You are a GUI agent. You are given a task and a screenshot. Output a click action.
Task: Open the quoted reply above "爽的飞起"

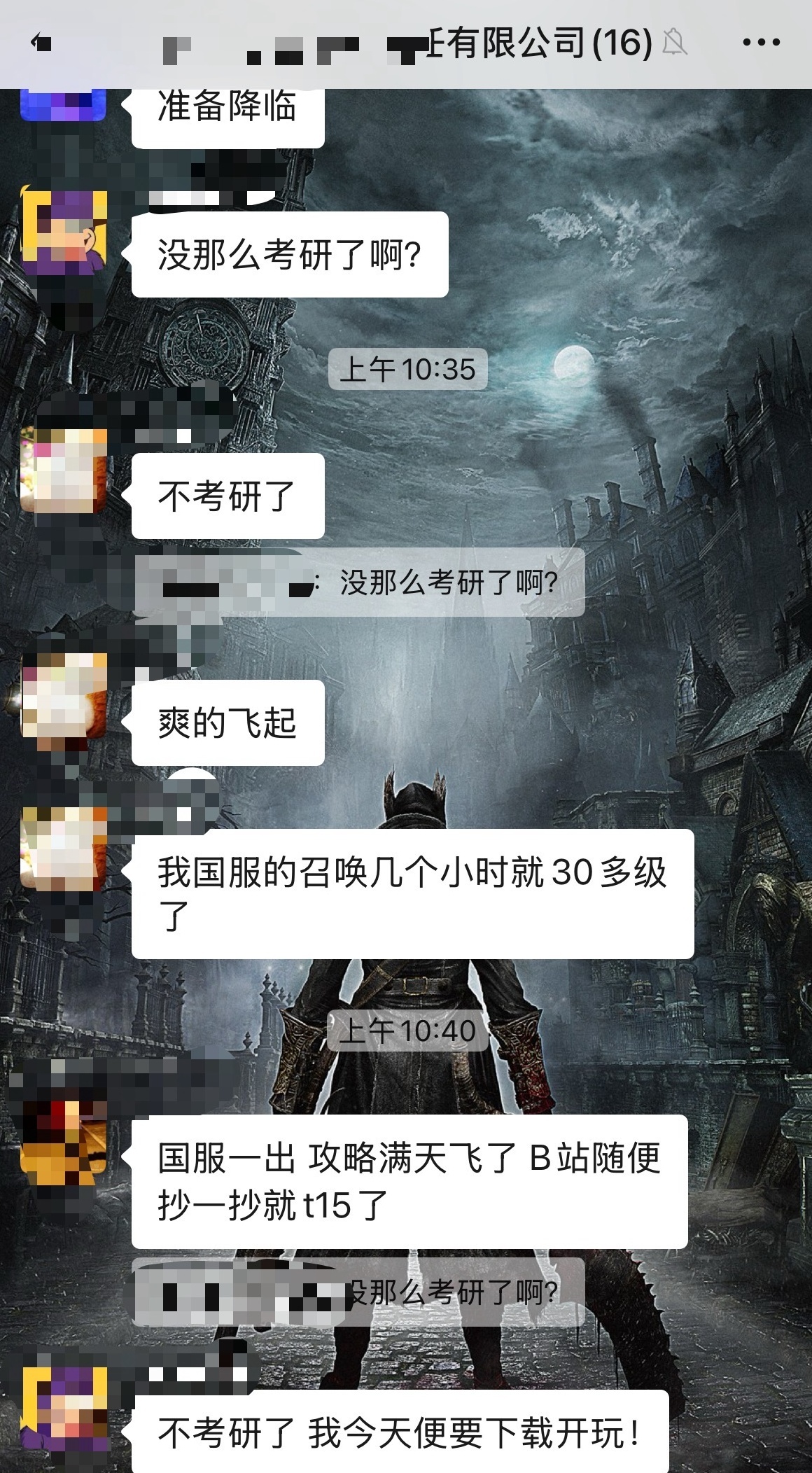[358, 582]
